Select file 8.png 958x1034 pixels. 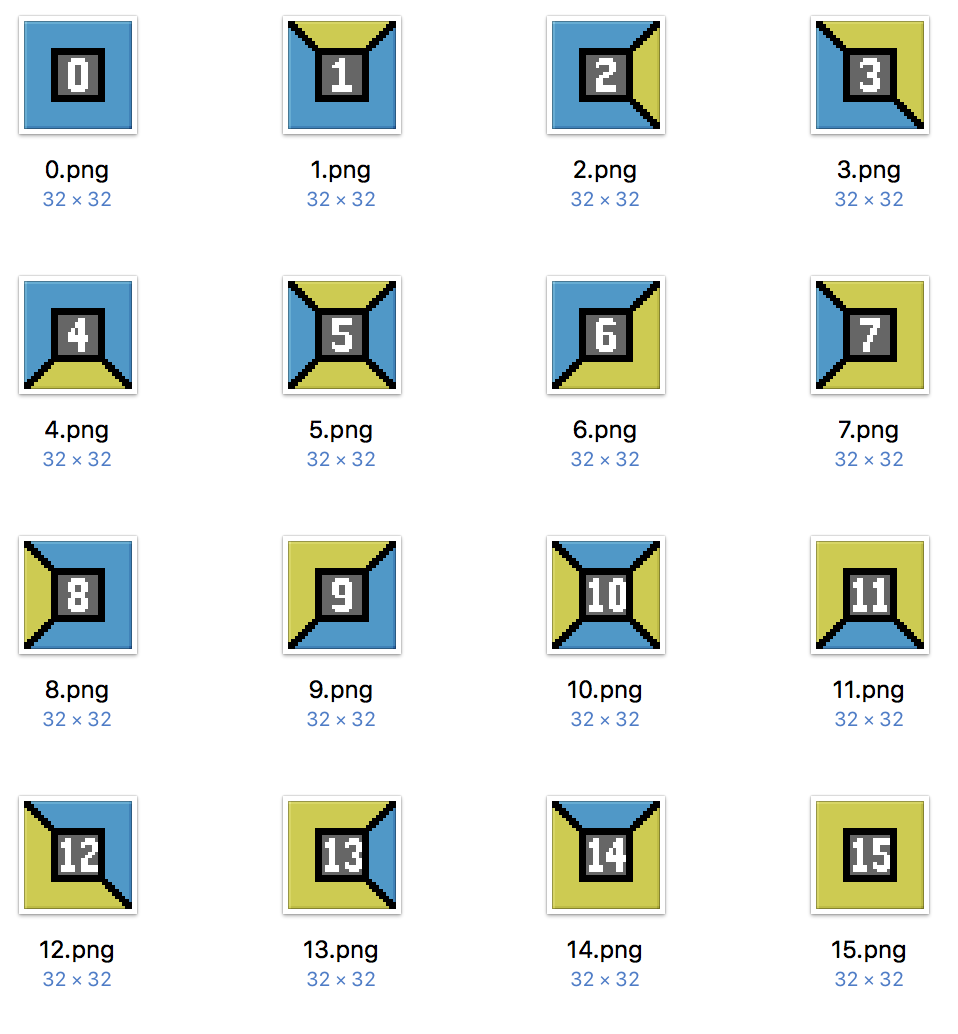tap(78, 595)
